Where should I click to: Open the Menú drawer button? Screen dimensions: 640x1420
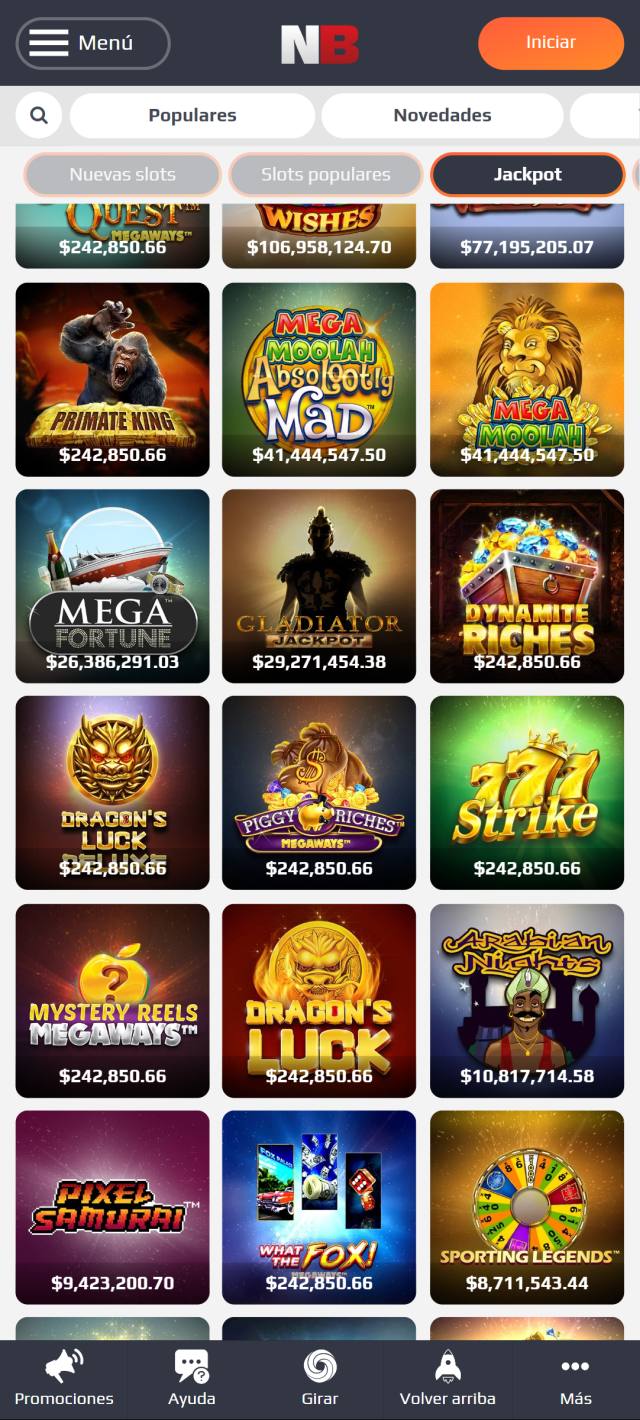tap(93, 43)
